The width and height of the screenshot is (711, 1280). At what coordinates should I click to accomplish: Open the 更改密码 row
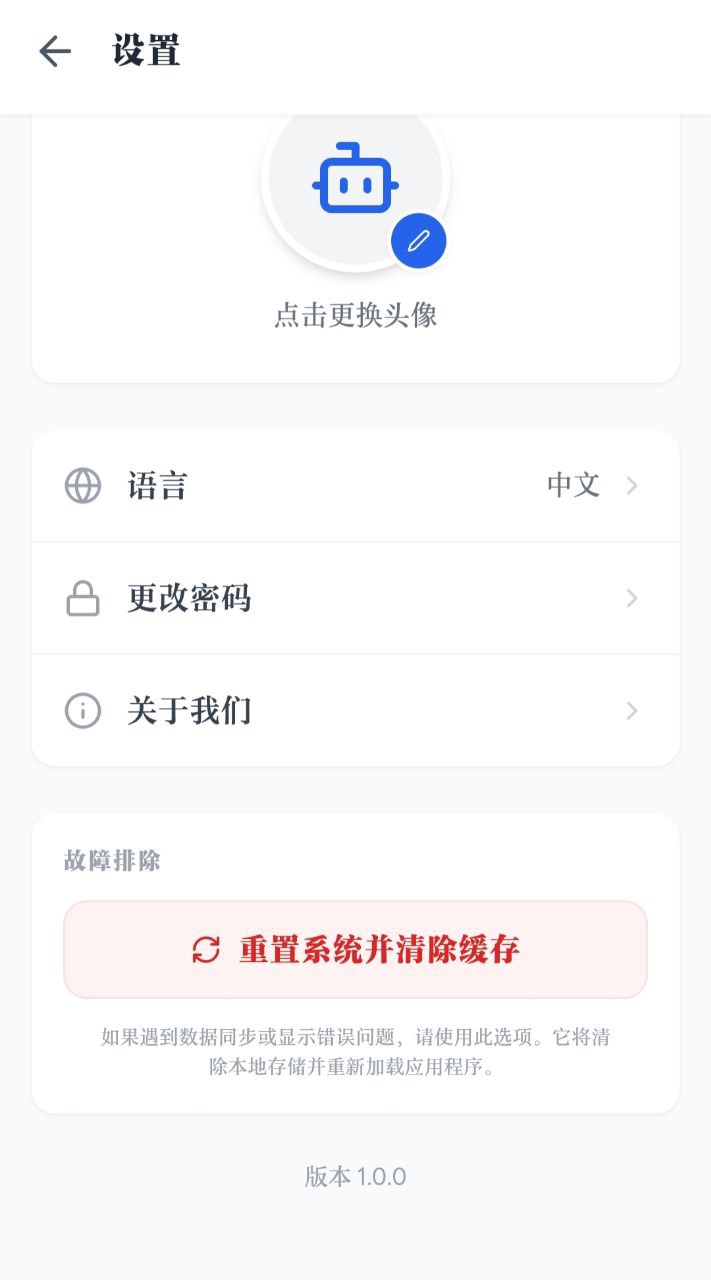(x=355, y=598)
